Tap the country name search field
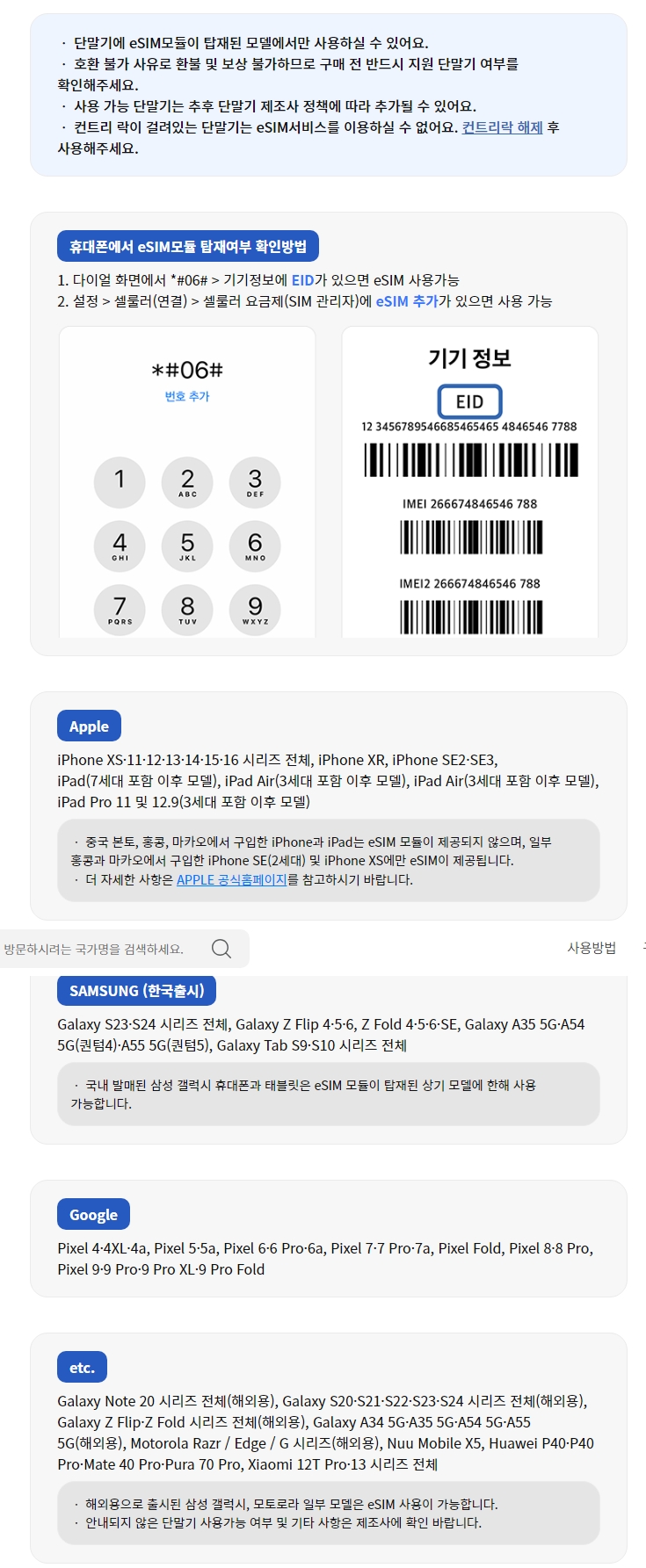This screenshot has height=1568, width=646. [x=95, y=949]
